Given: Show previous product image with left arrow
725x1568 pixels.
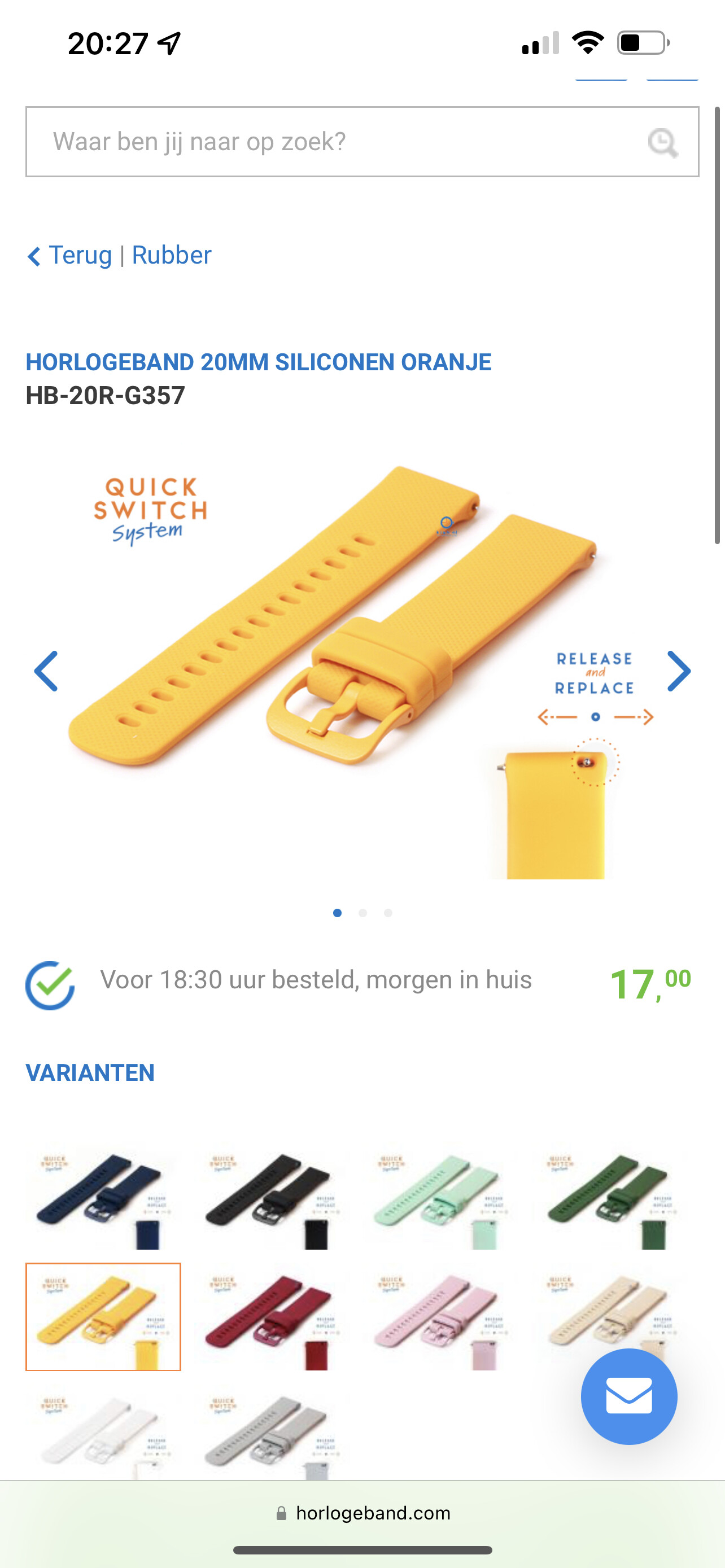Looking at the screenshot, I should [46, 671].
